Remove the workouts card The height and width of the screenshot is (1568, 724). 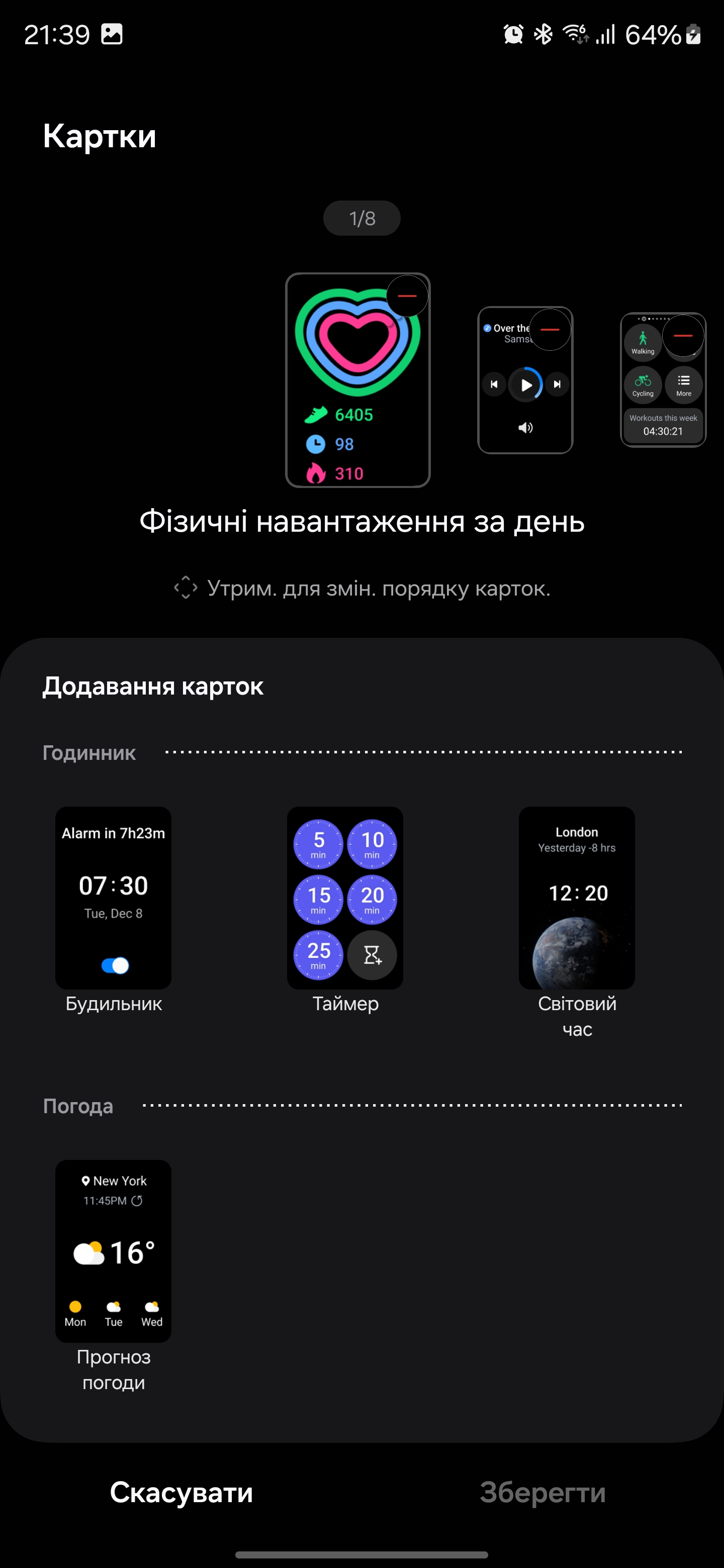[683, 336]
